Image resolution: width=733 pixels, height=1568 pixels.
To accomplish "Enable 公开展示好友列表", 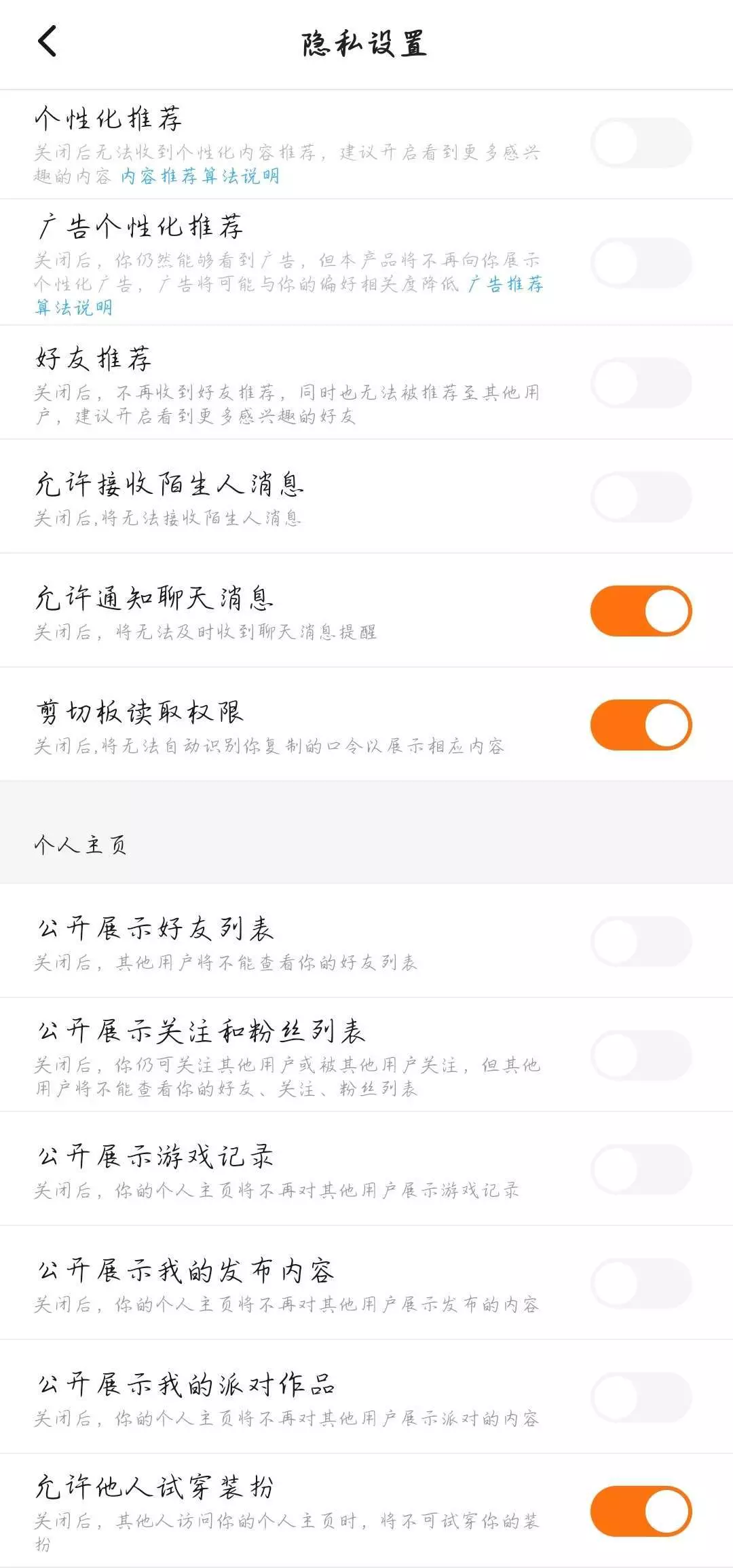I will (x=641, y=941).
